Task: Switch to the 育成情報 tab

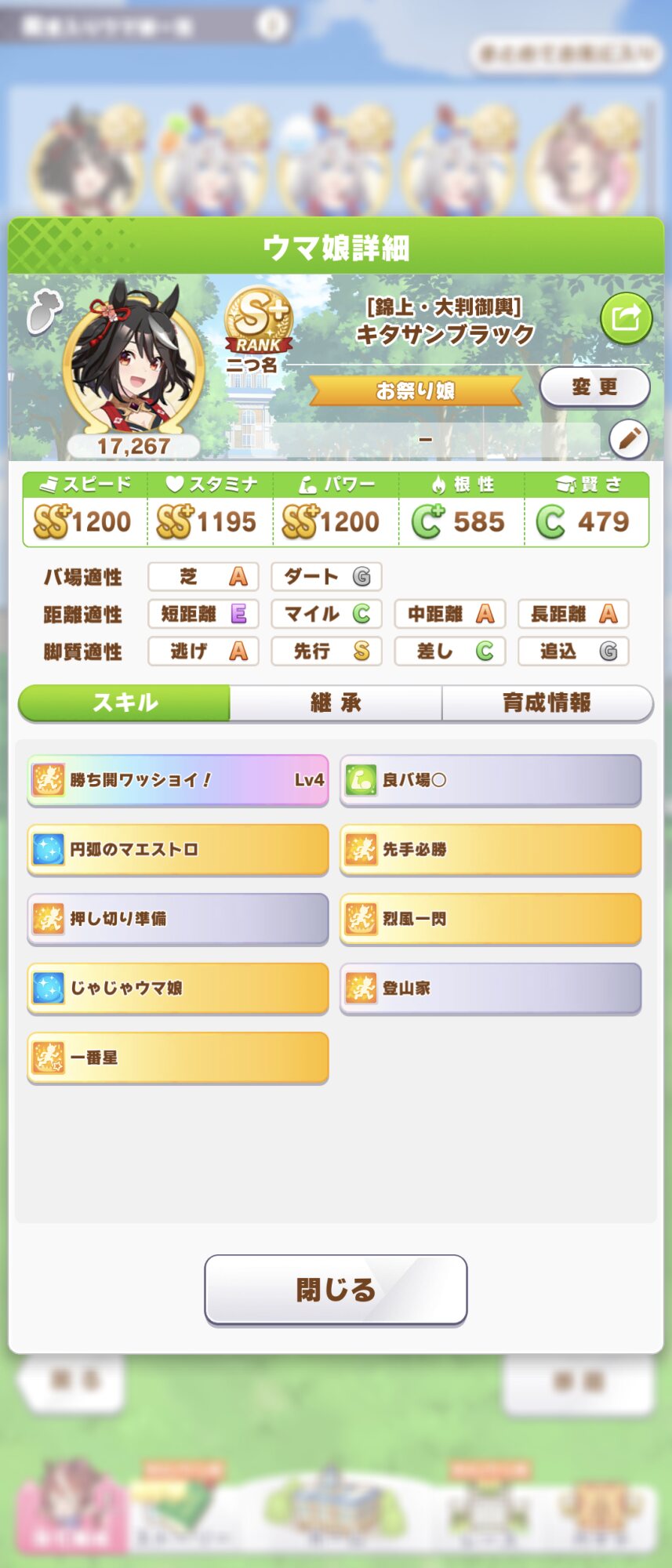Action: [547, 702]
